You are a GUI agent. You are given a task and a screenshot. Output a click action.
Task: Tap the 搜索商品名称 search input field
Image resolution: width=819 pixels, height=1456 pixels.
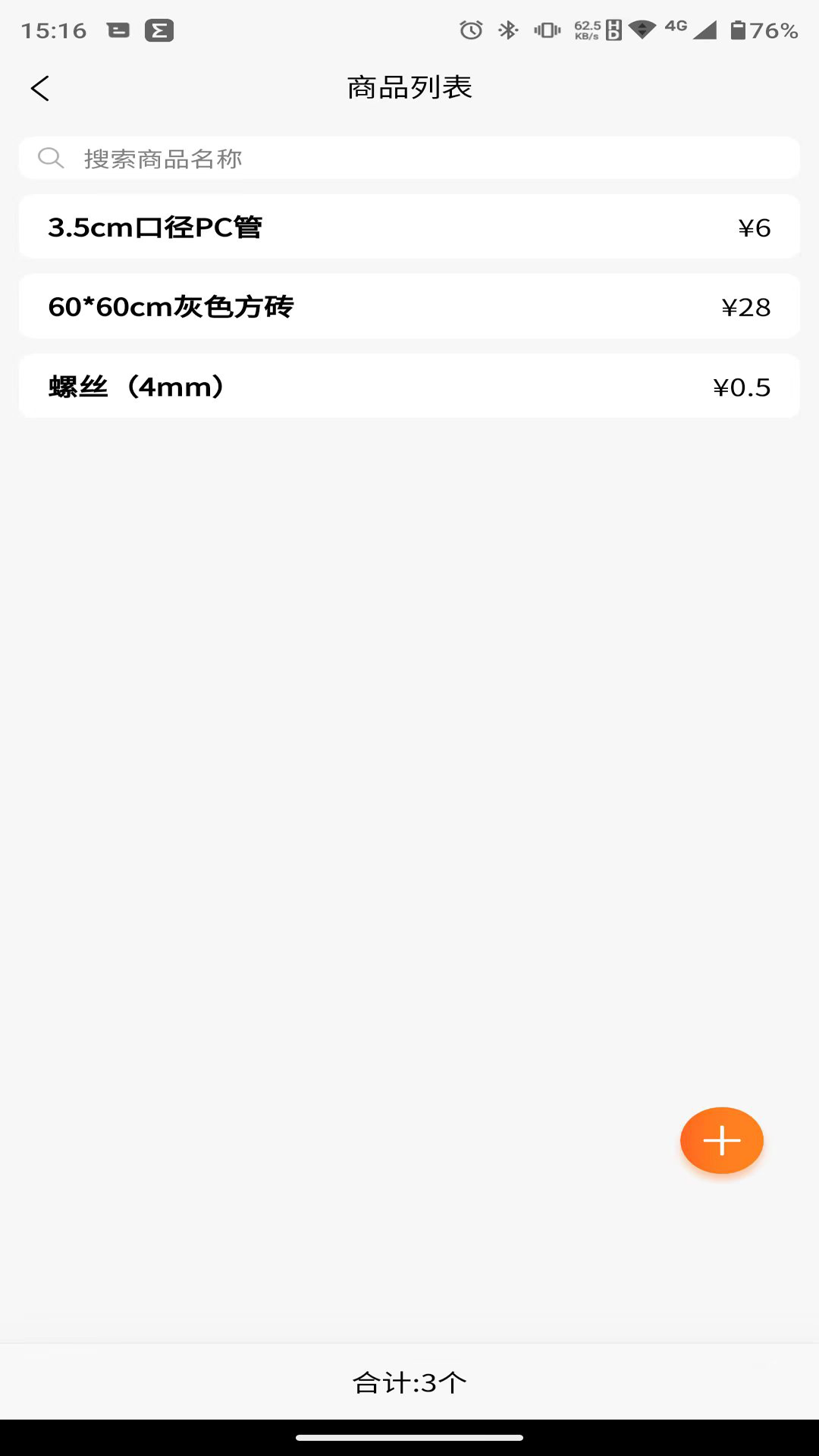point(303,158)
